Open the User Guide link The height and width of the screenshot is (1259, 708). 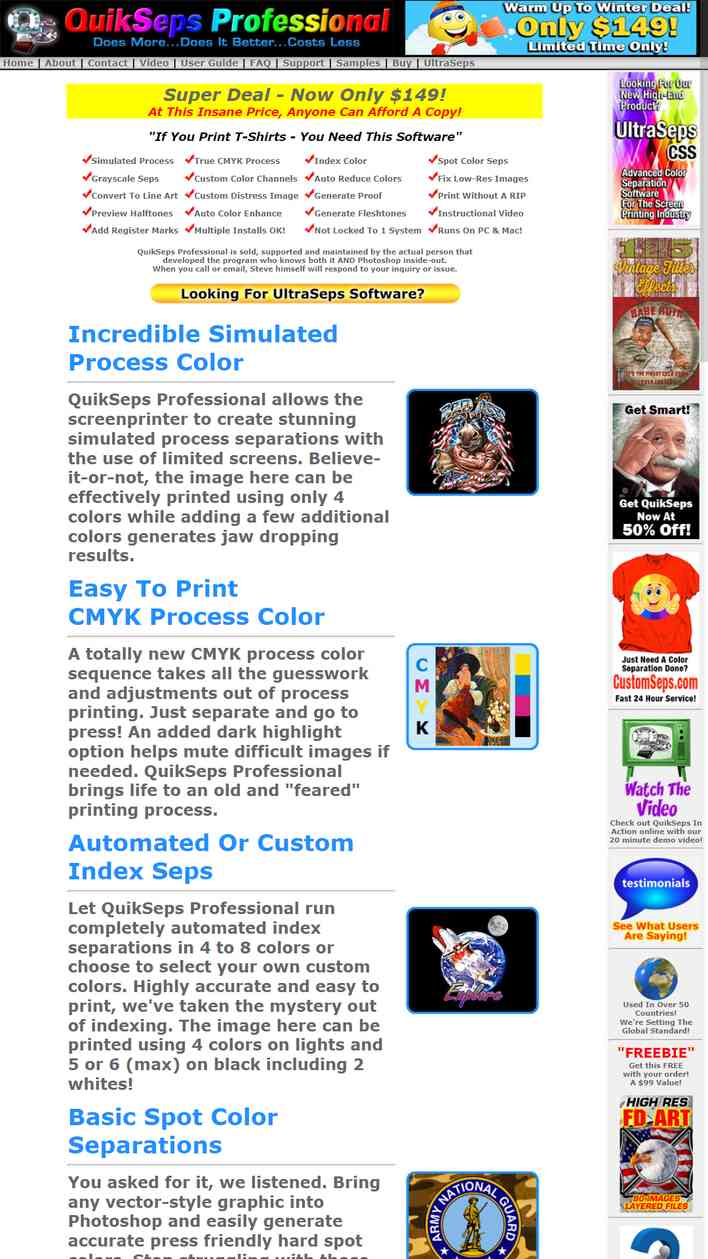point(209,63)
